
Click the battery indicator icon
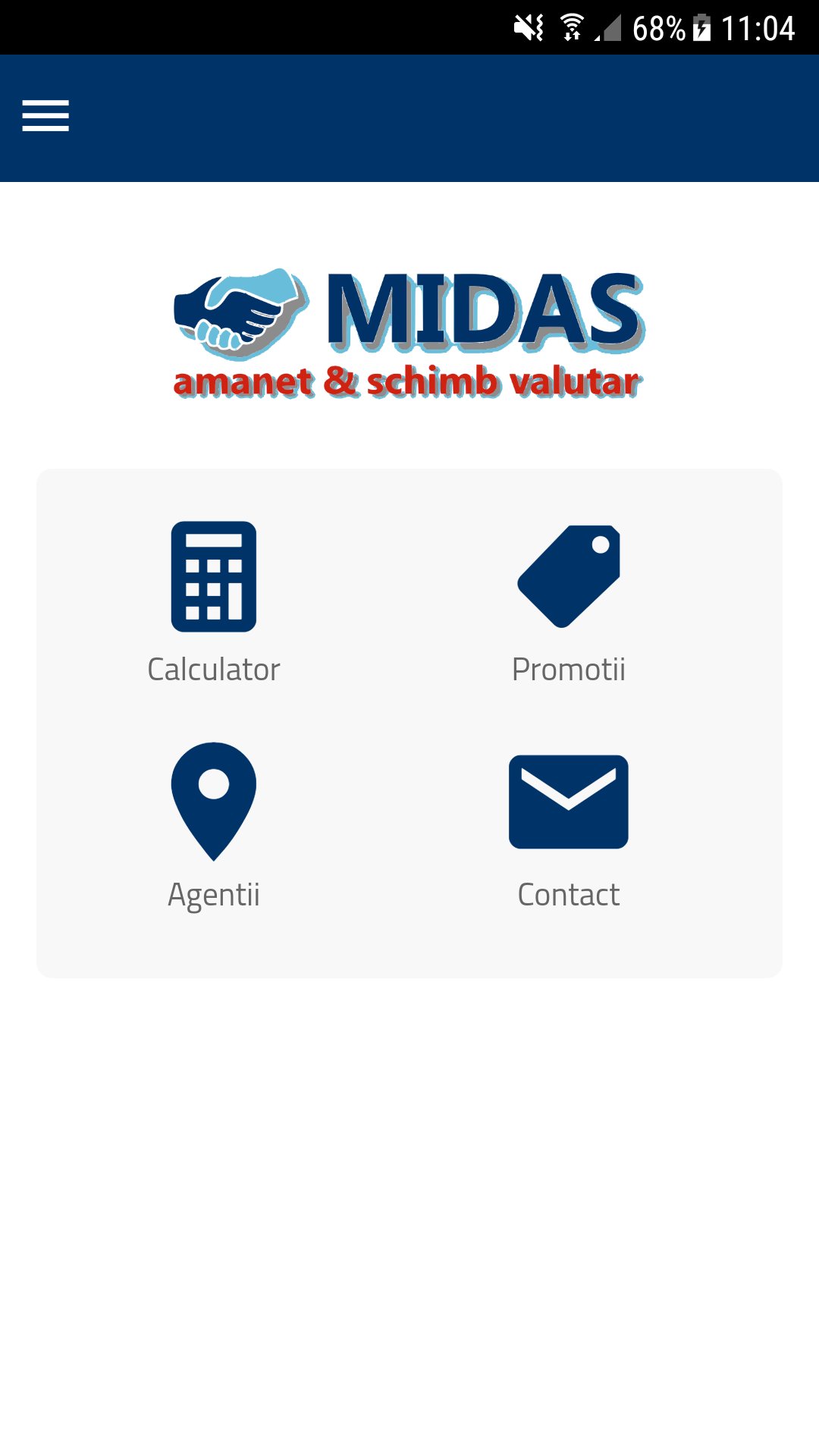[701, 27]
